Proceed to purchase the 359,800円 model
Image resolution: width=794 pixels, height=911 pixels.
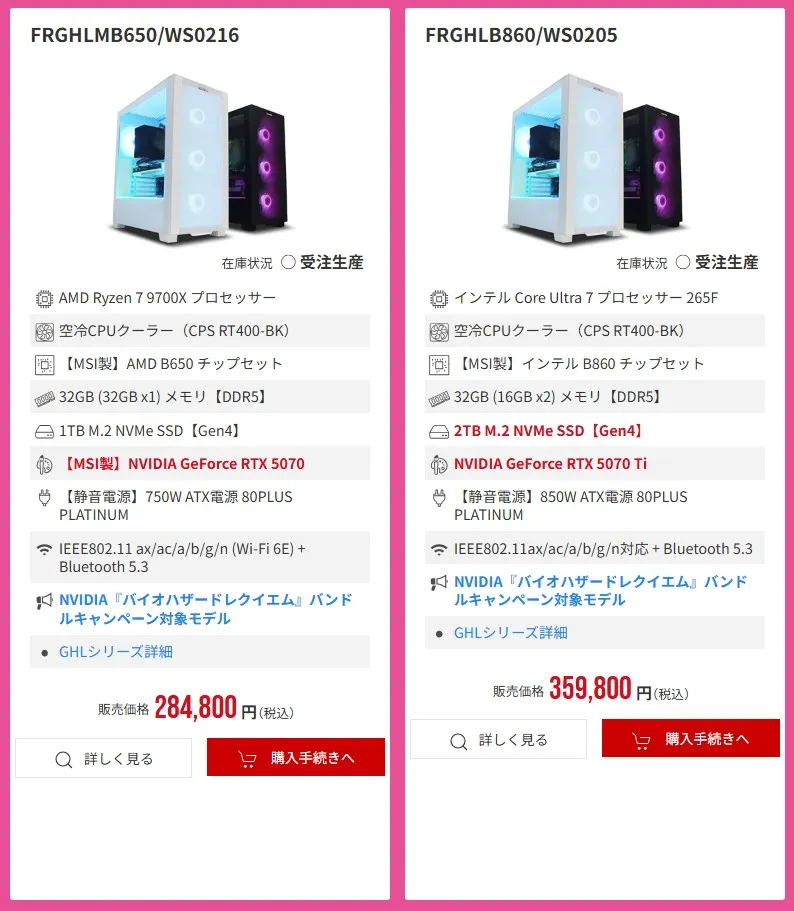coord(691,739)
